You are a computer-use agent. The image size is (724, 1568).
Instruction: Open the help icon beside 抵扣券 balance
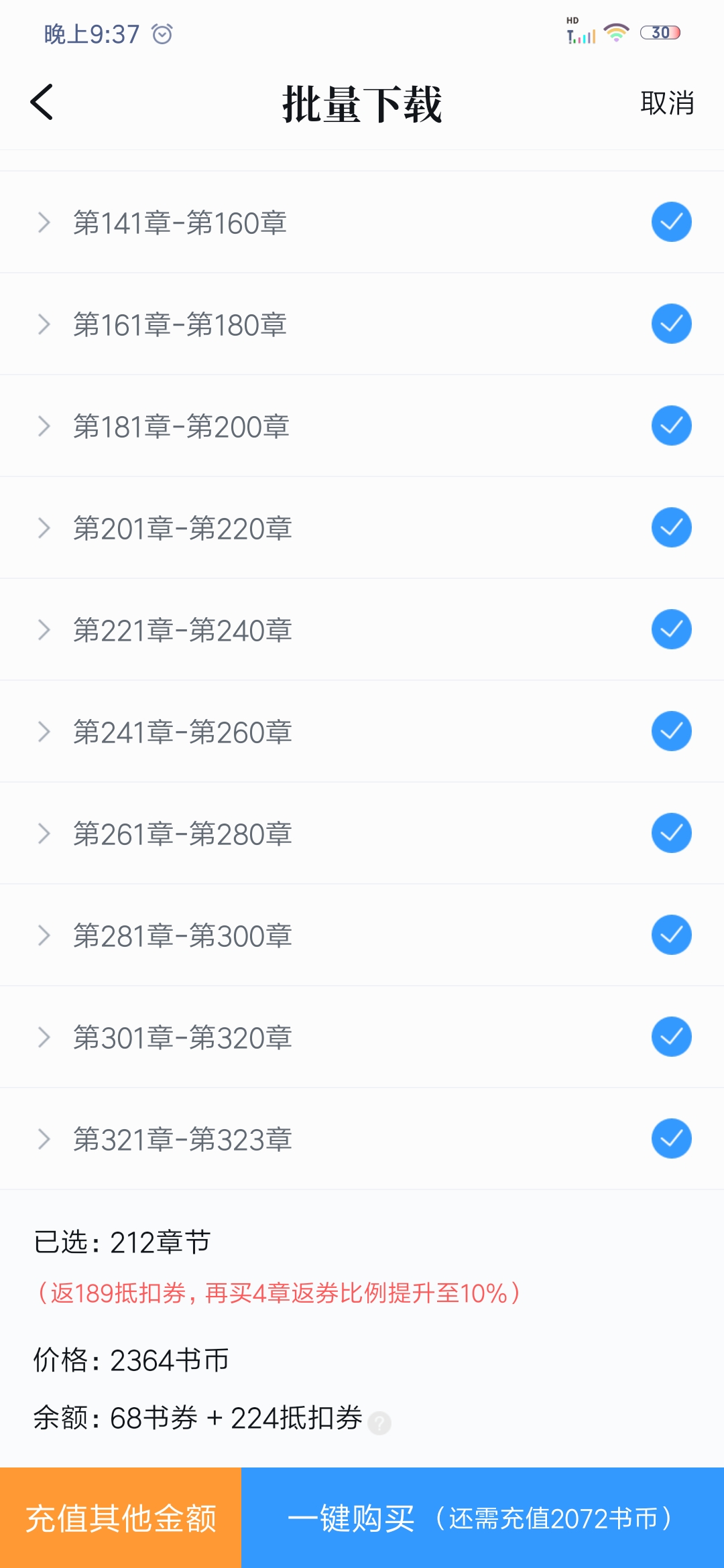(379, 1423)
